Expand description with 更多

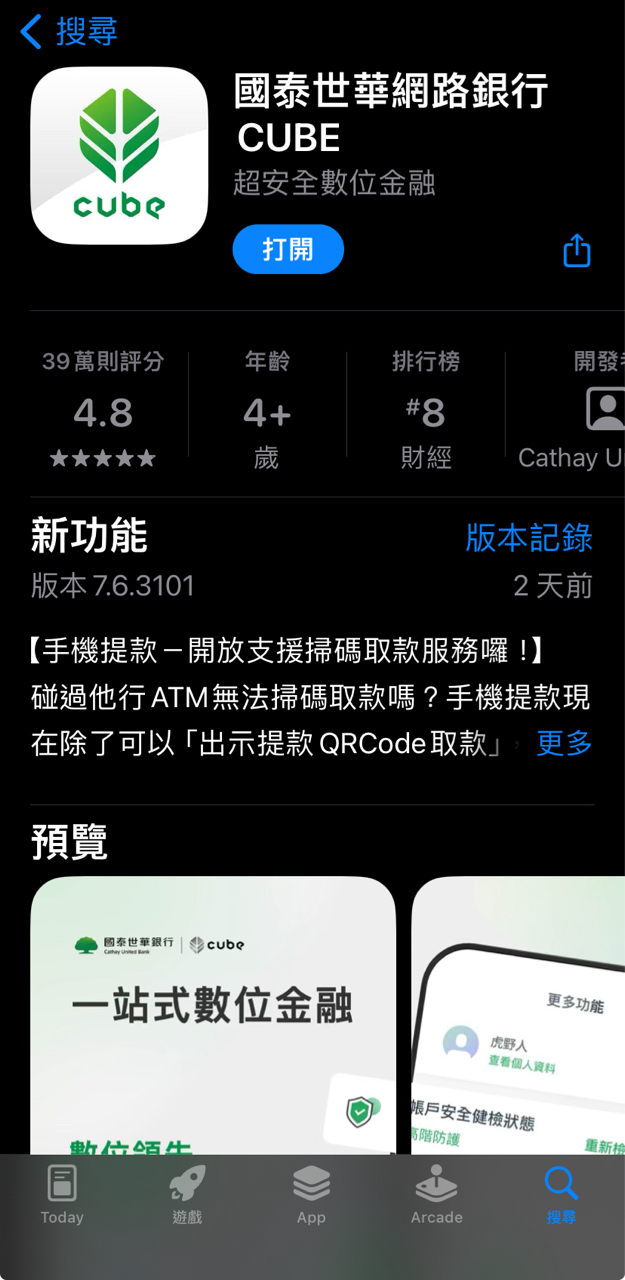click(x=564, y=743)
